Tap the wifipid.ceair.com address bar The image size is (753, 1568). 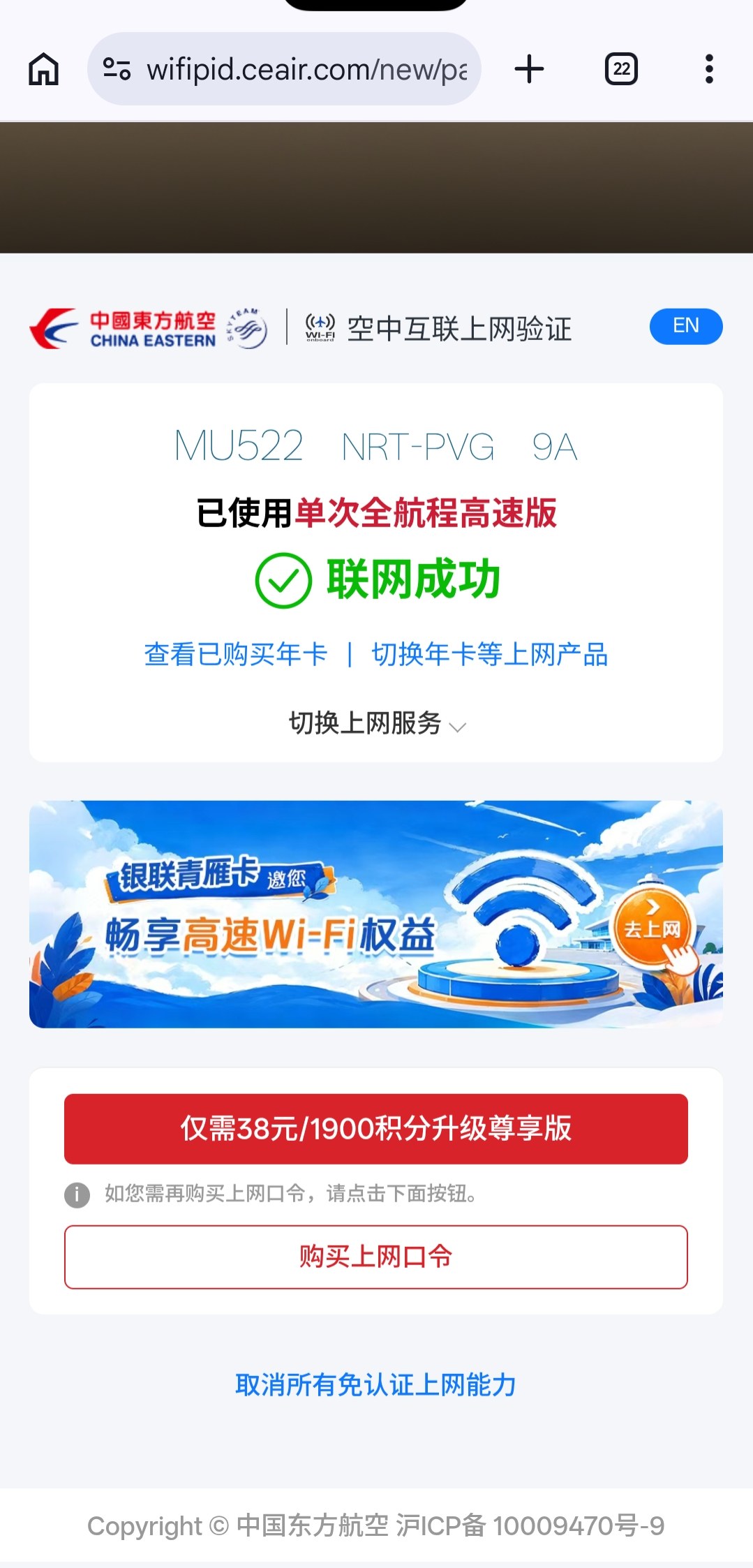point(284,69)
